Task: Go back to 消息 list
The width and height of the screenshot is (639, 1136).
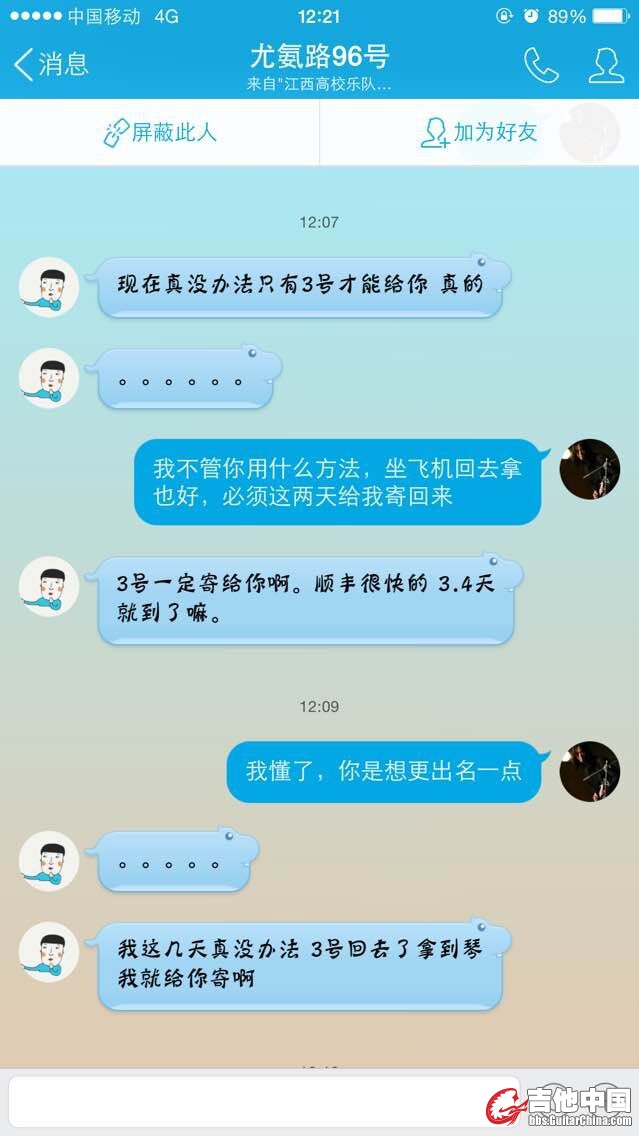Action: pyautogui.click(x=50, y=64)
